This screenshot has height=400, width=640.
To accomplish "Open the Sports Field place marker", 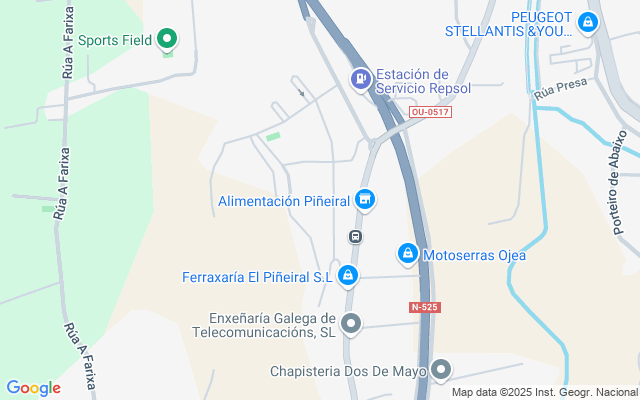I will click(168, 40).
